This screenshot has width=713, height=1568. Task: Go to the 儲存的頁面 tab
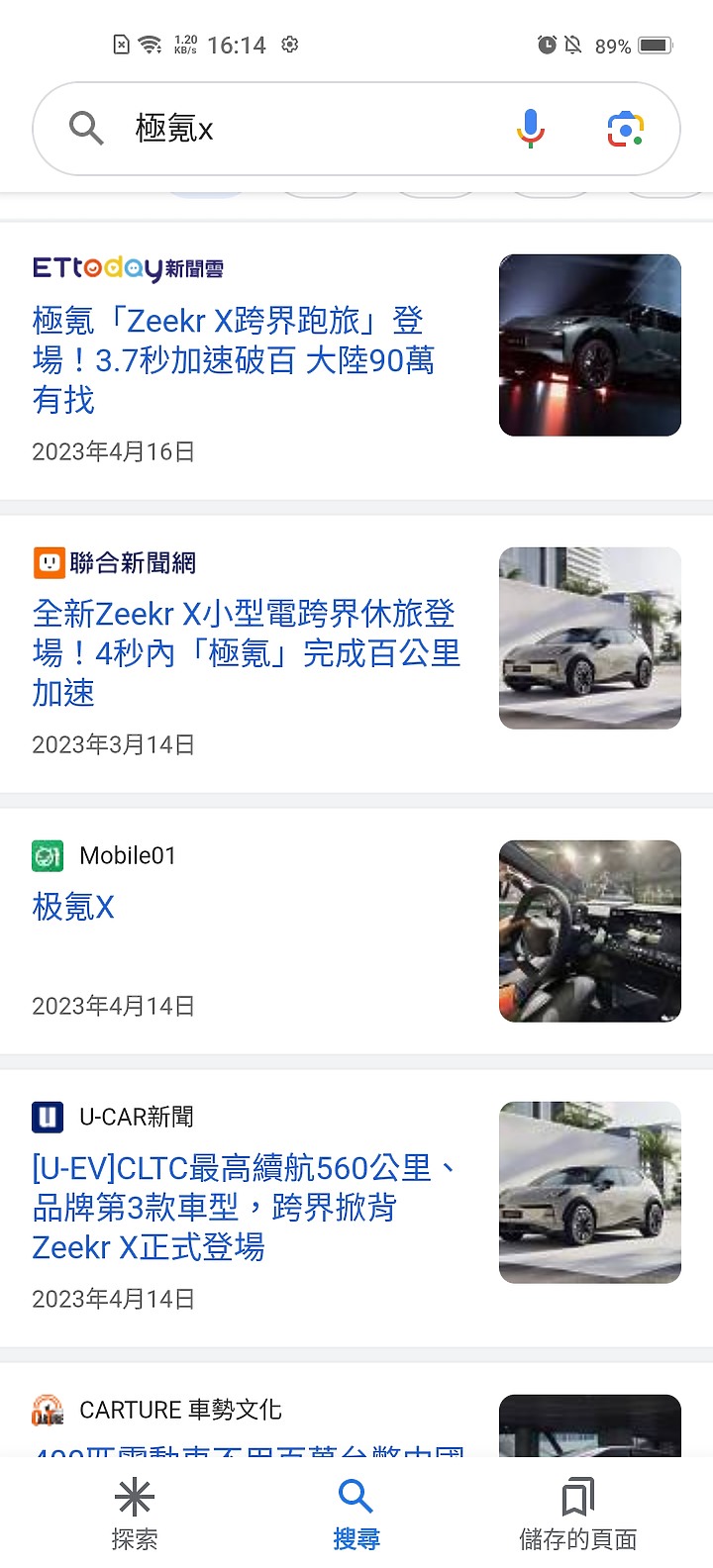click(578, 1515)
